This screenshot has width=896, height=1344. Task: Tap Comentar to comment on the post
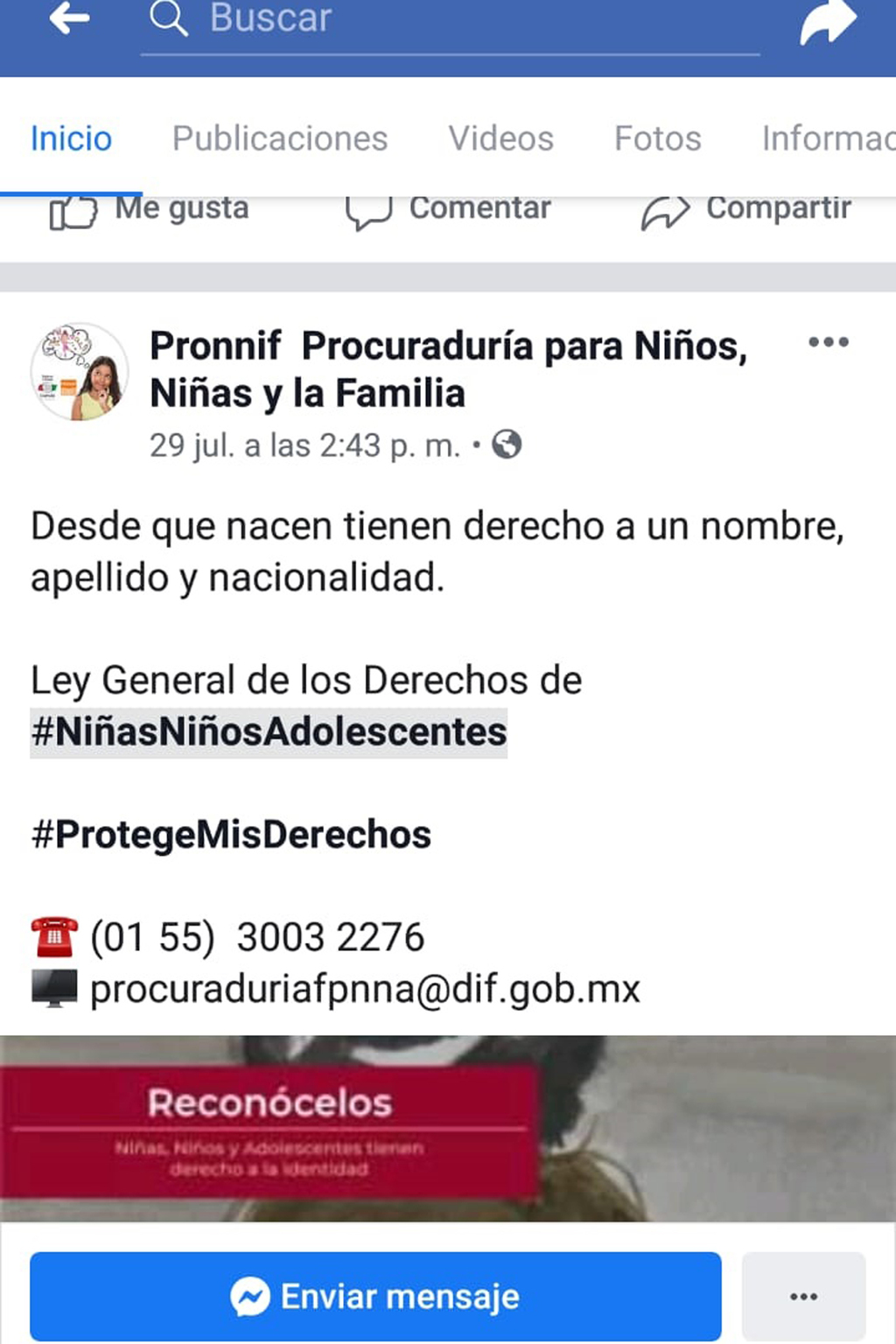point(448,210)
